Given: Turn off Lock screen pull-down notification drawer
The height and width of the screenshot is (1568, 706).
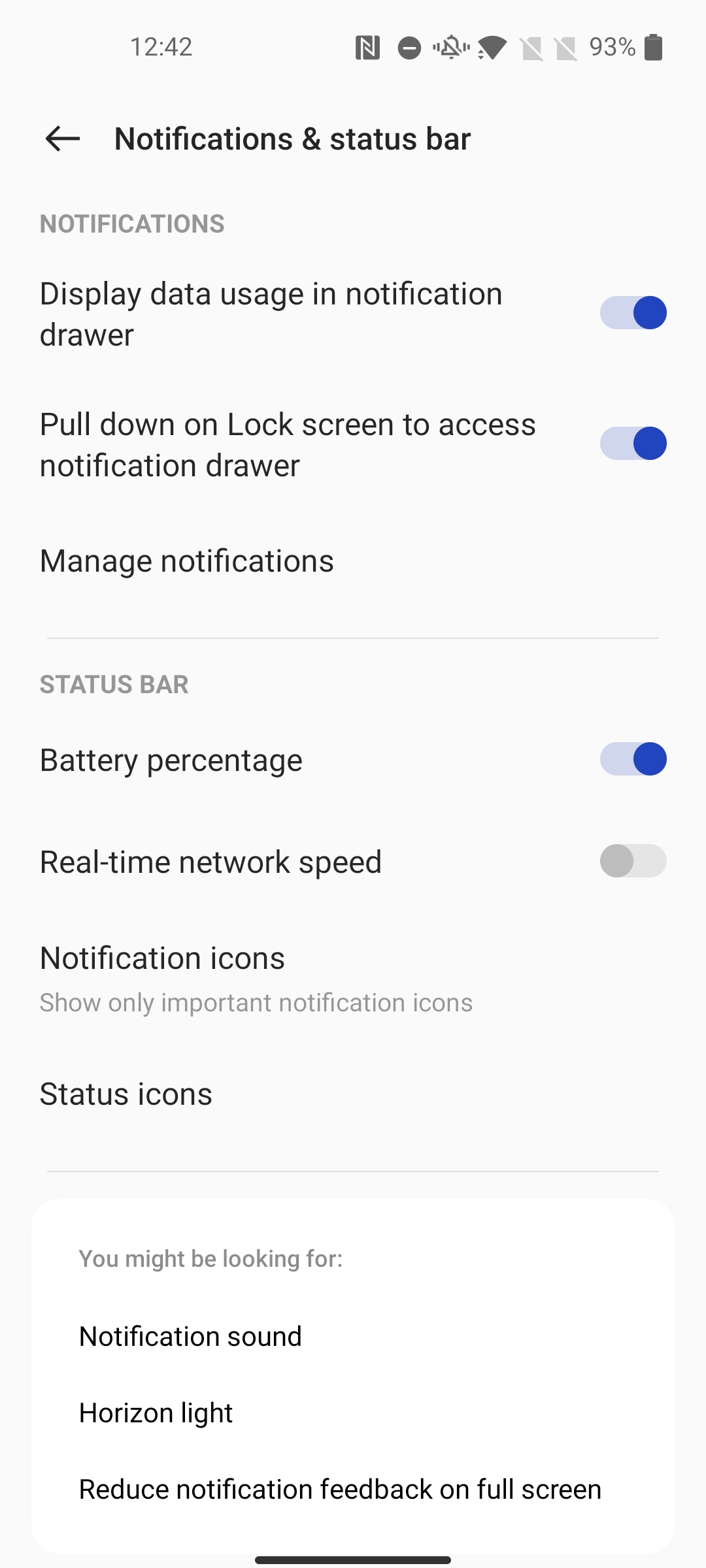Looking at the screenshot, I should [633, 444].
